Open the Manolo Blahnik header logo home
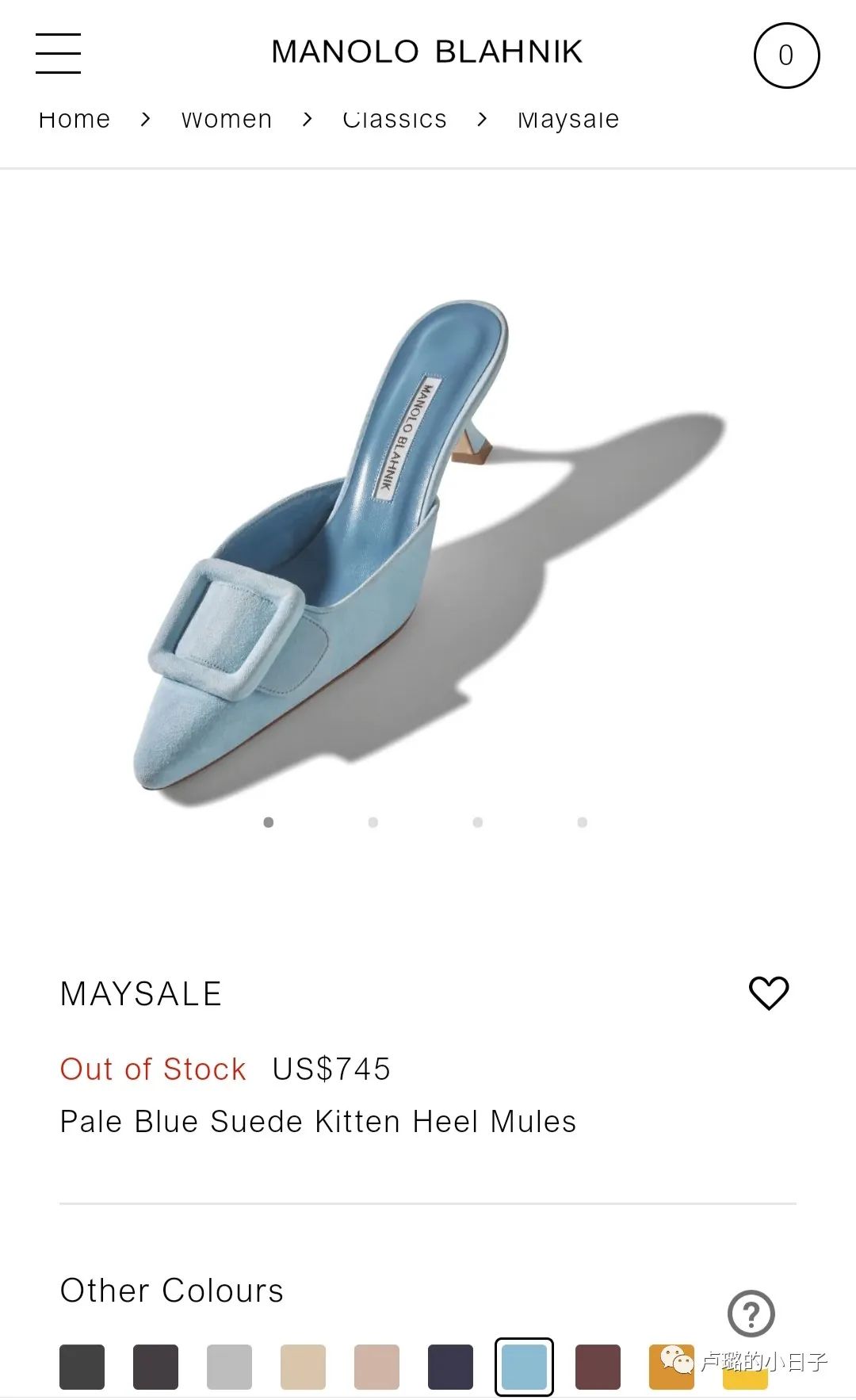This screenshot has height=1400, width=856. tap(426, 52)
